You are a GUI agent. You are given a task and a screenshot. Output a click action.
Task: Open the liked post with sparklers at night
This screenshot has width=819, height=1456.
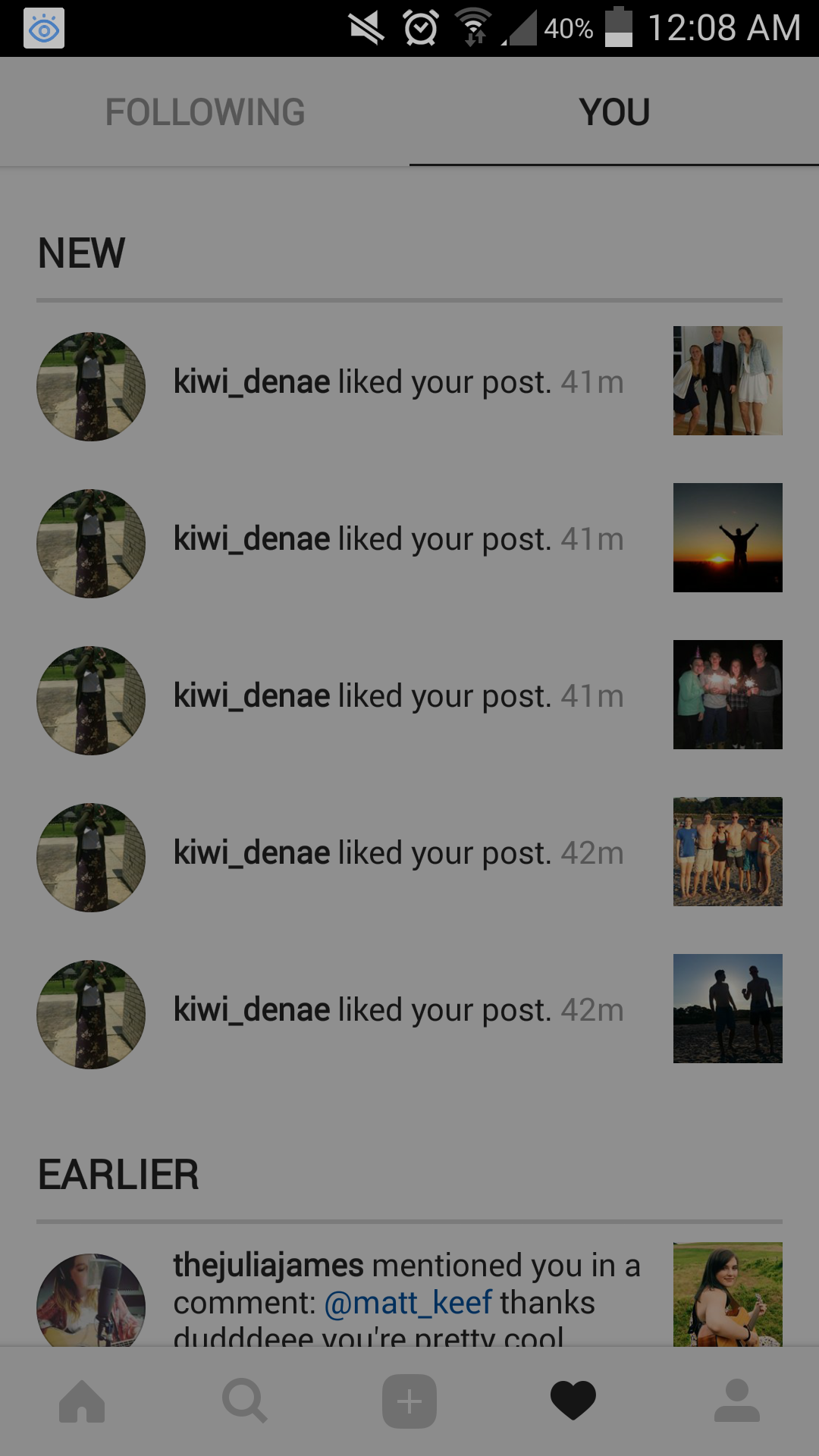click(727, 695)
